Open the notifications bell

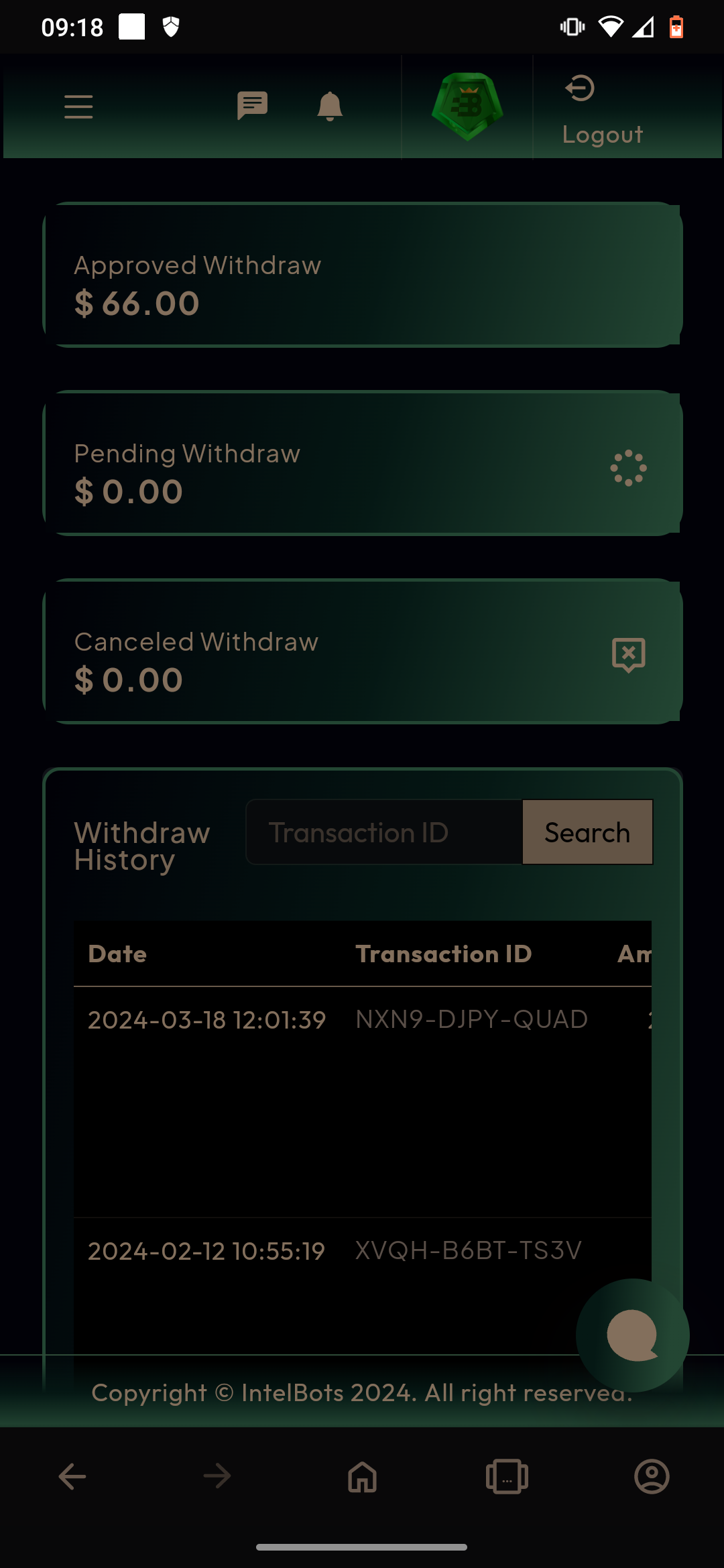point(330,107)
